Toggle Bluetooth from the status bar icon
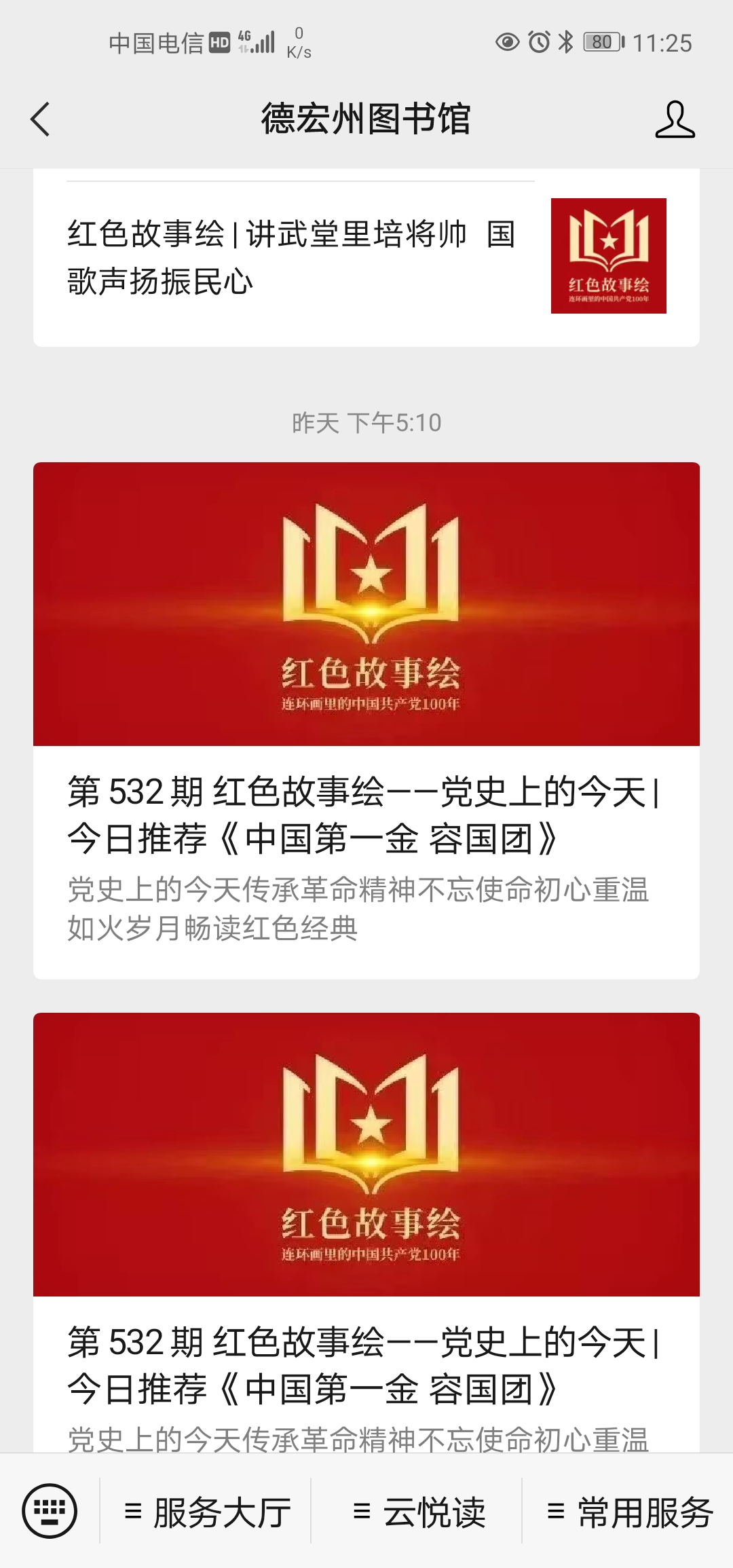This screenshot has height=1568, width=733. tap(565, 42)
